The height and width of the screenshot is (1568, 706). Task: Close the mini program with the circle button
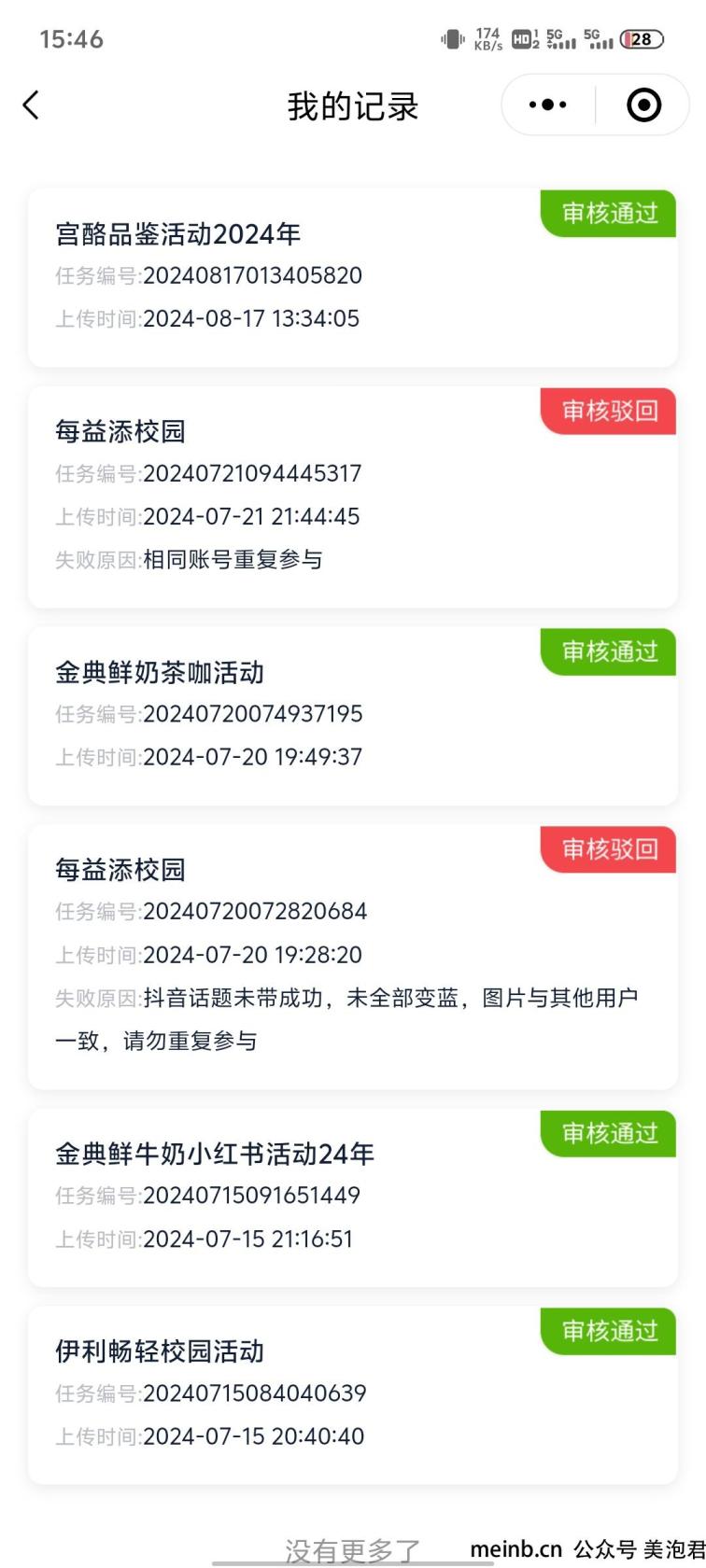pyautogui.click(x=643, y=105)
